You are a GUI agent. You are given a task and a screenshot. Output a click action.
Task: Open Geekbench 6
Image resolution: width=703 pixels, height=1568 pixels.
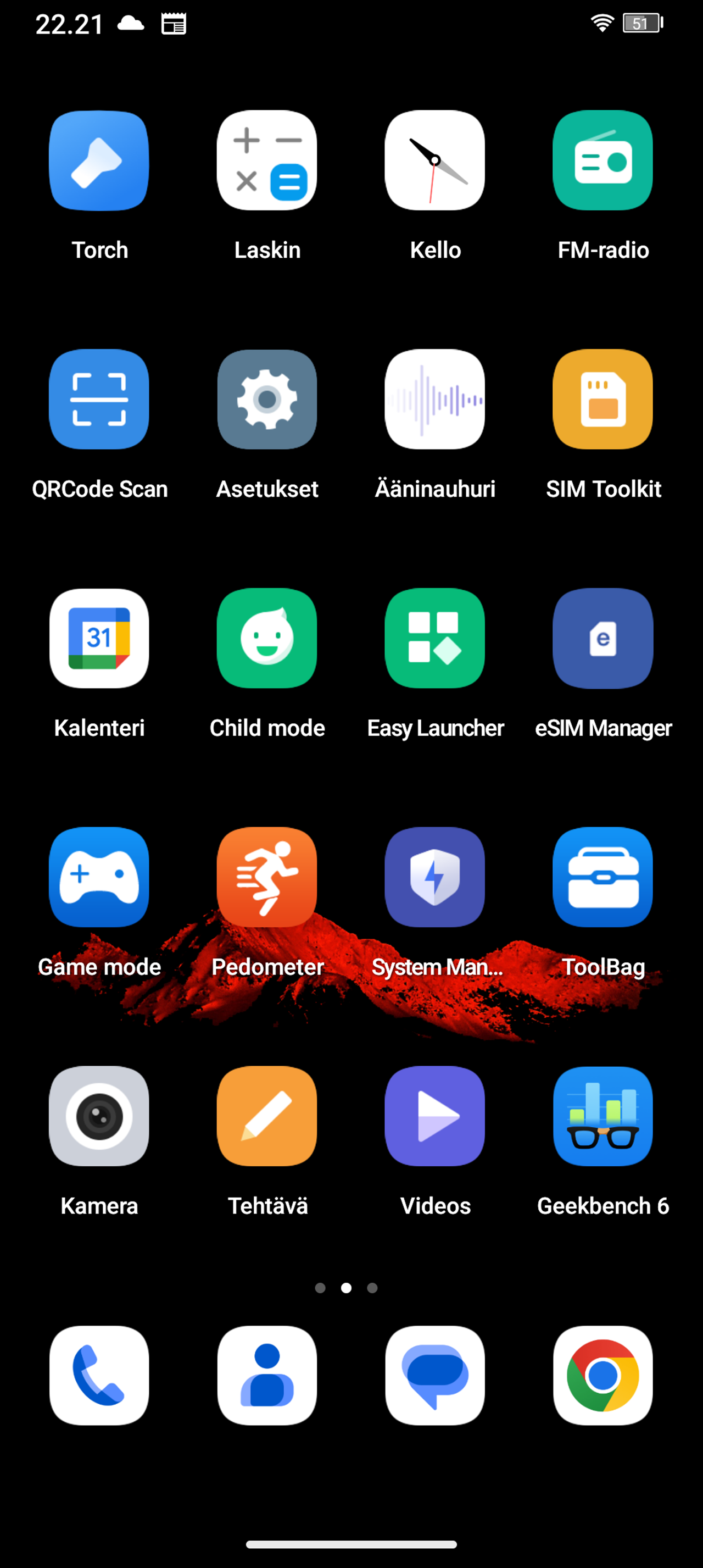click(602, 1116)
